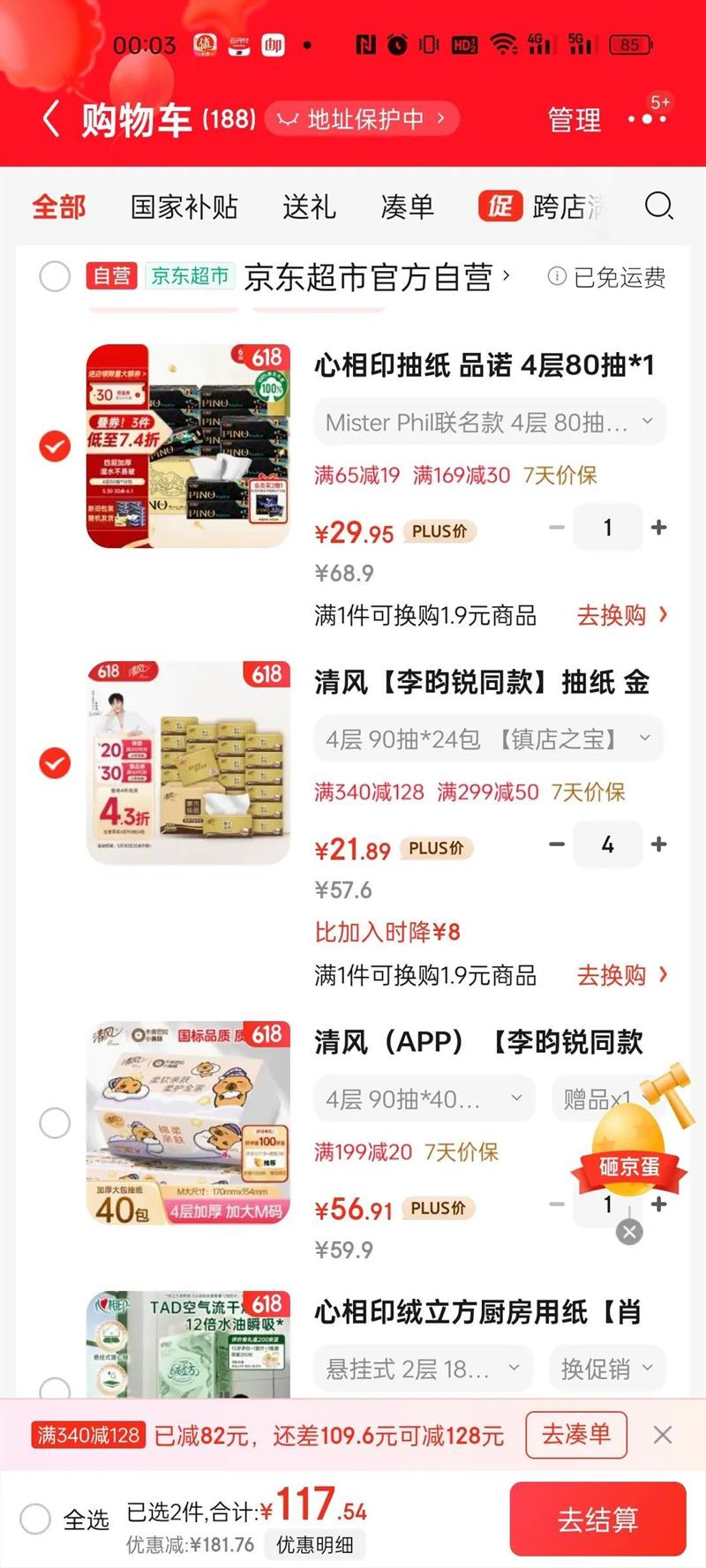Open the cart search magnifier
The image size is (706, 1568).
[x=658, y=206]
